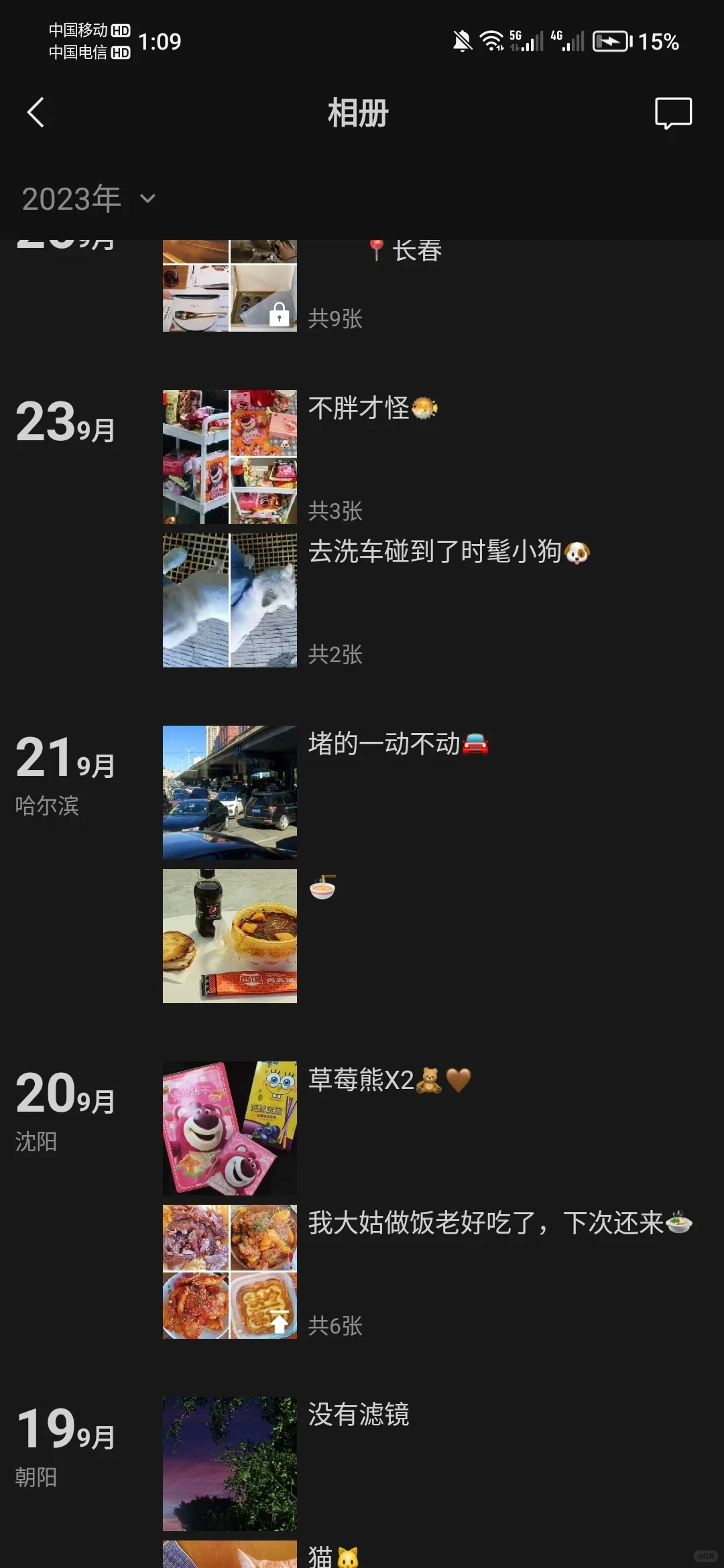Open the 我大姑做饭老好吃了 post

[230, 1271]
